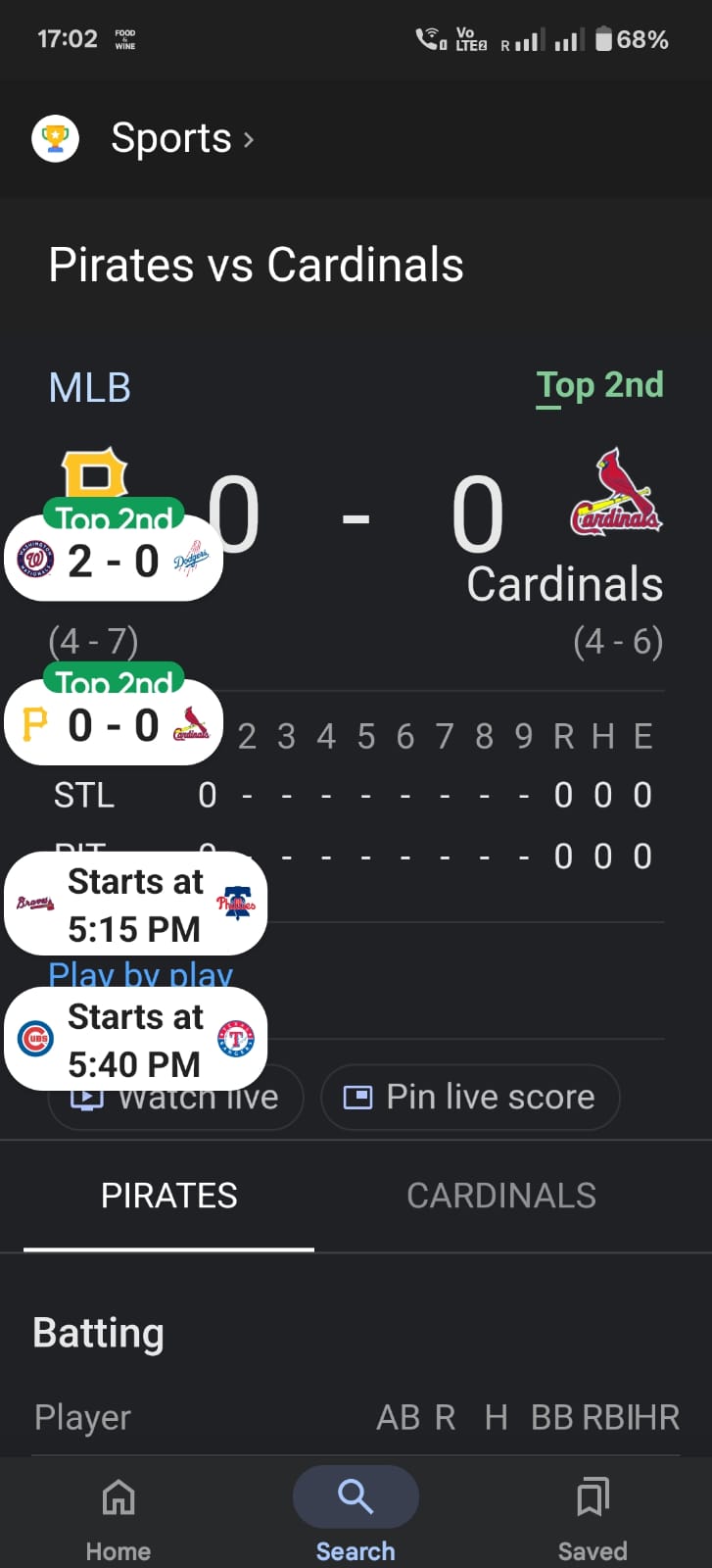Switch to the CARDINALS tab
This screenshot has height=1568, width=712.
pos(501,1196)
